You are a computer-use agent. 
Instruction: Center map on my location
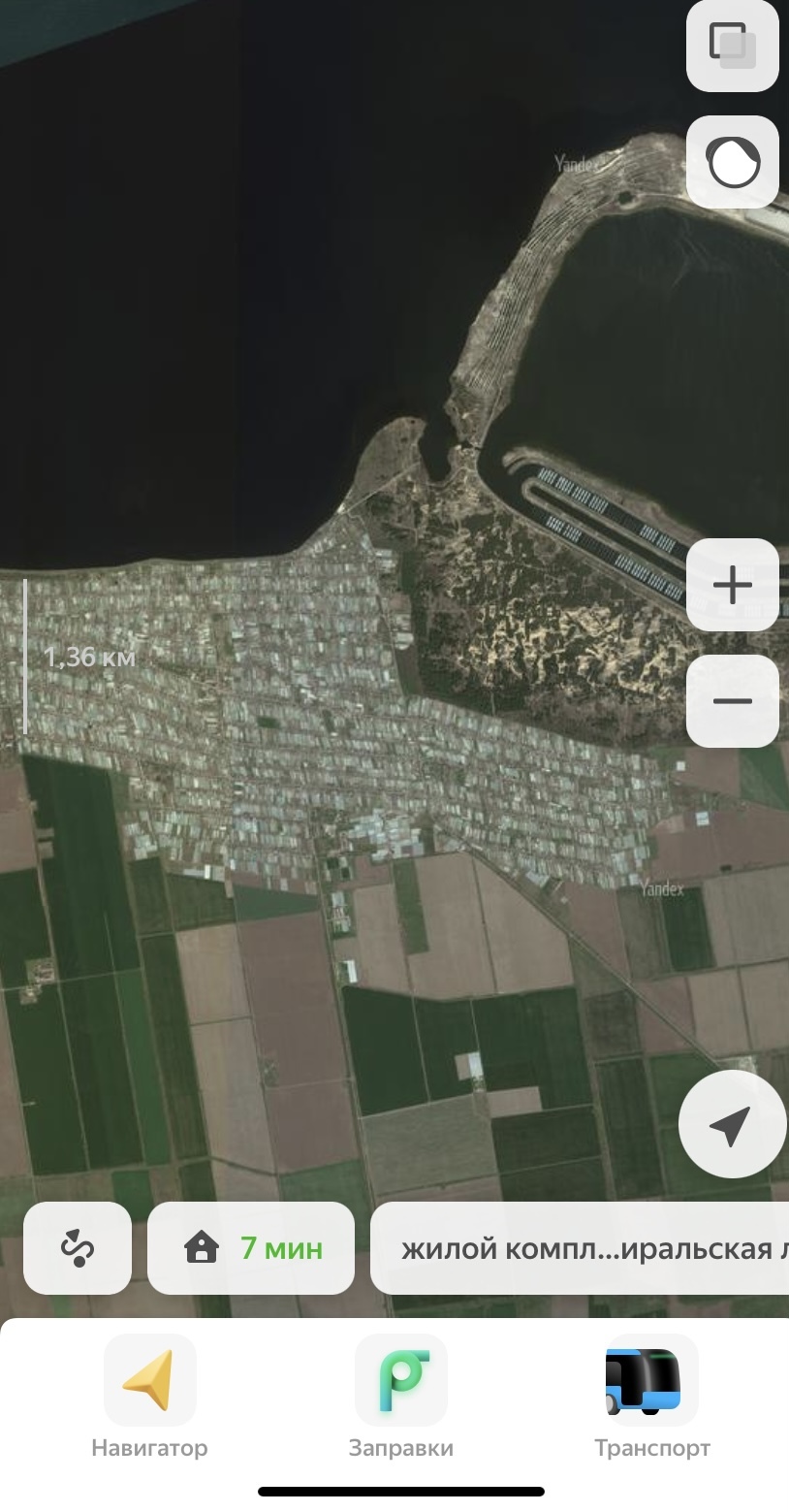click(731, 1125)
